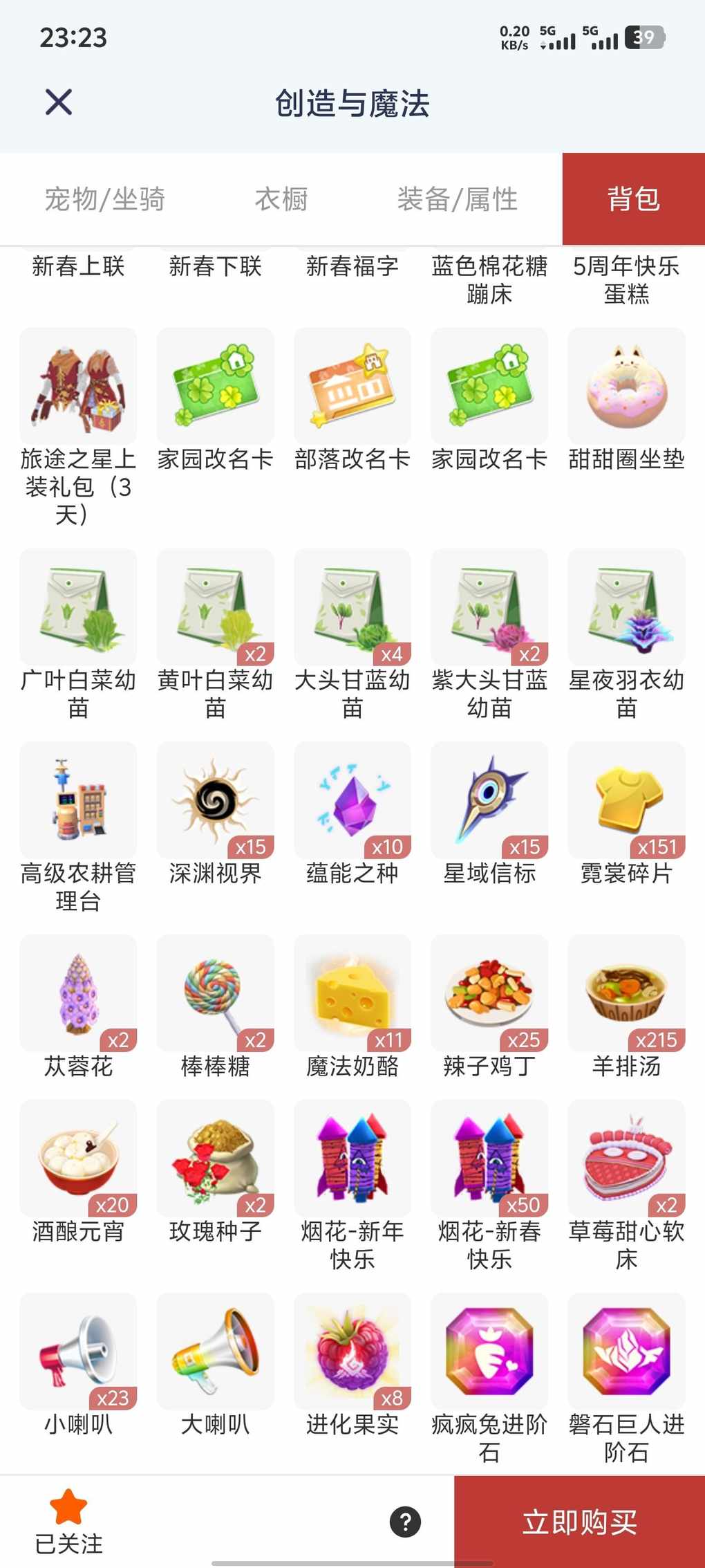Switch to the 衣橱 tab
Screen dimensions: 705x1568
[x=281, y=199]
